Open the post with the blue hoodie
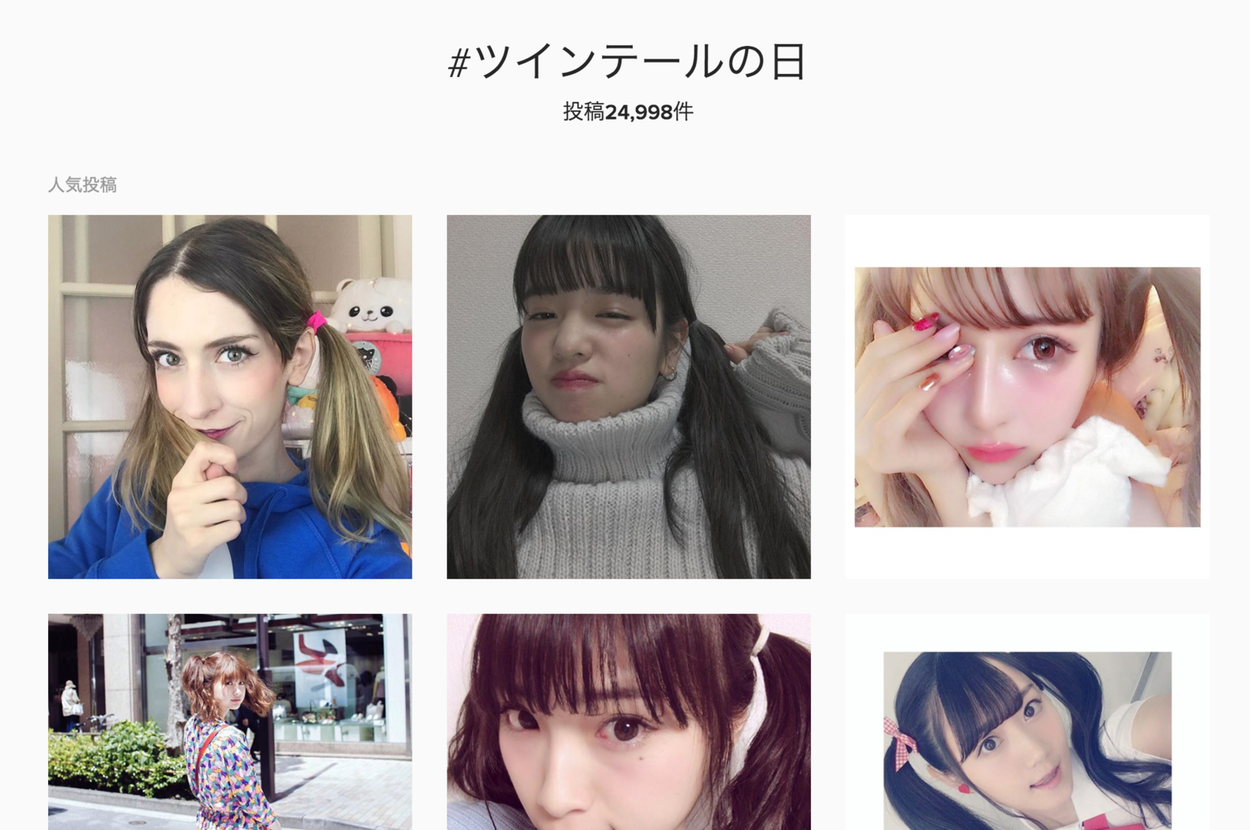This screenshot has width=1250, height=830. pyautogui.click(x=229, y=396)
